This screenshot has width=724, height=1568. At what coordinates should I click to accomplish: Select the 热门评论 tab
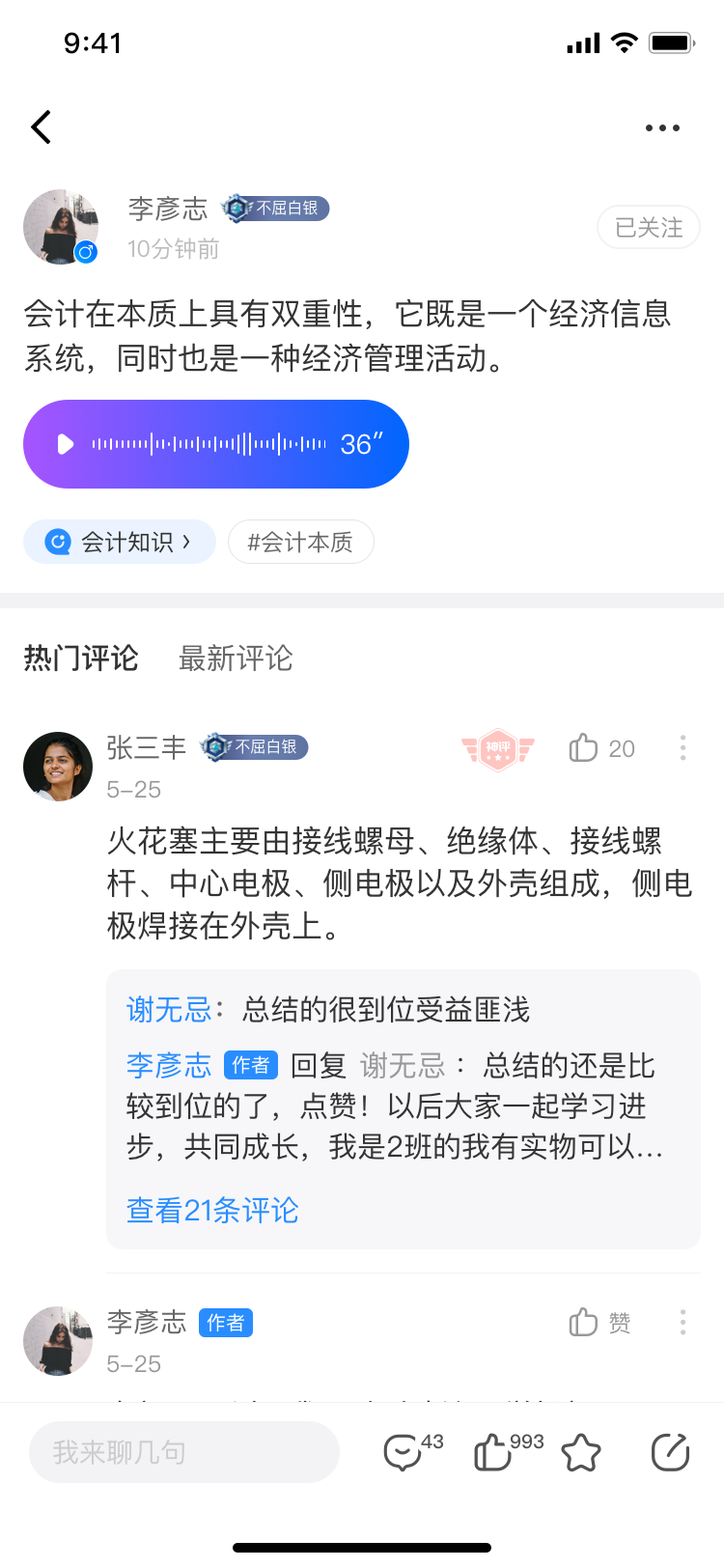[x=81, y=658]
